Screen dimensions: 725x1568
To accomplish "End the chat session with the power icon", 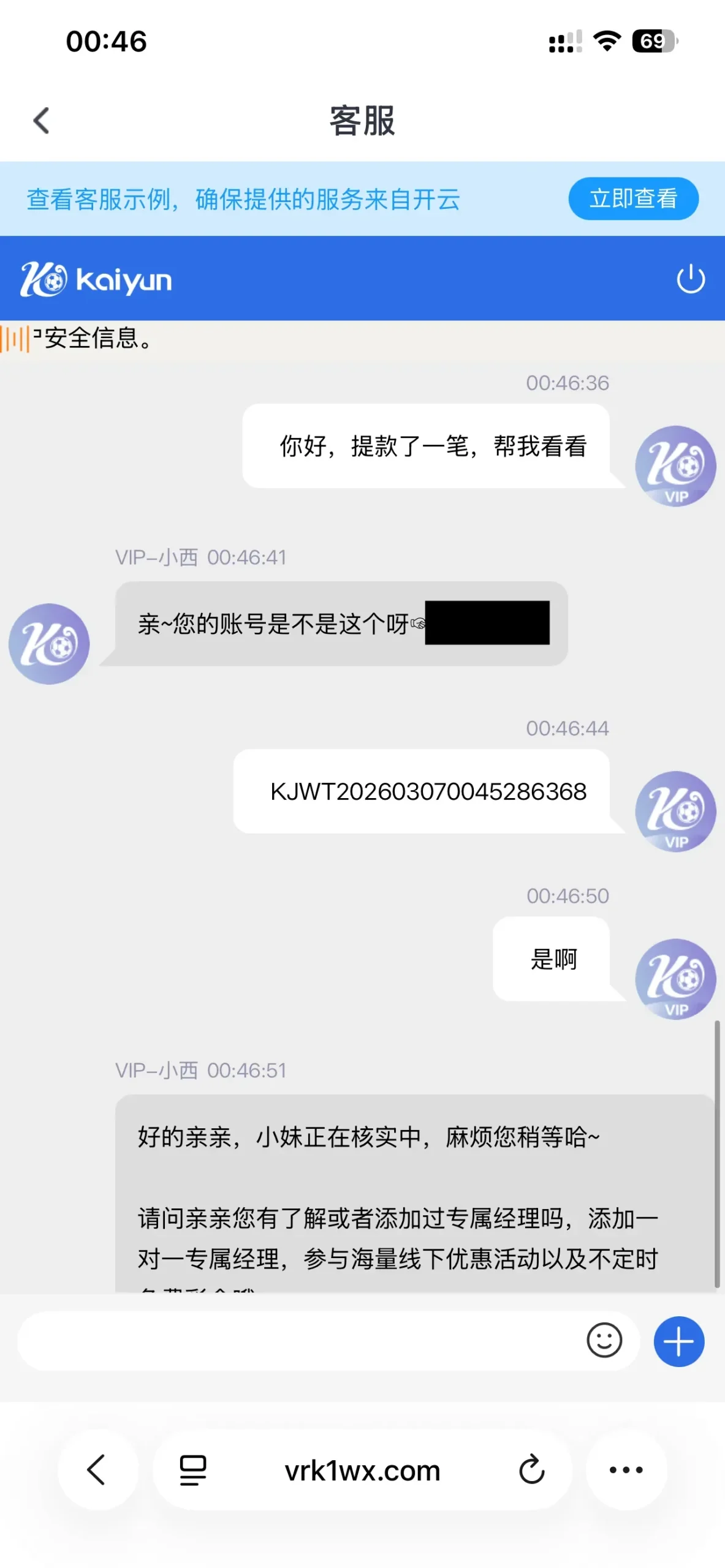I will point(691,279).
